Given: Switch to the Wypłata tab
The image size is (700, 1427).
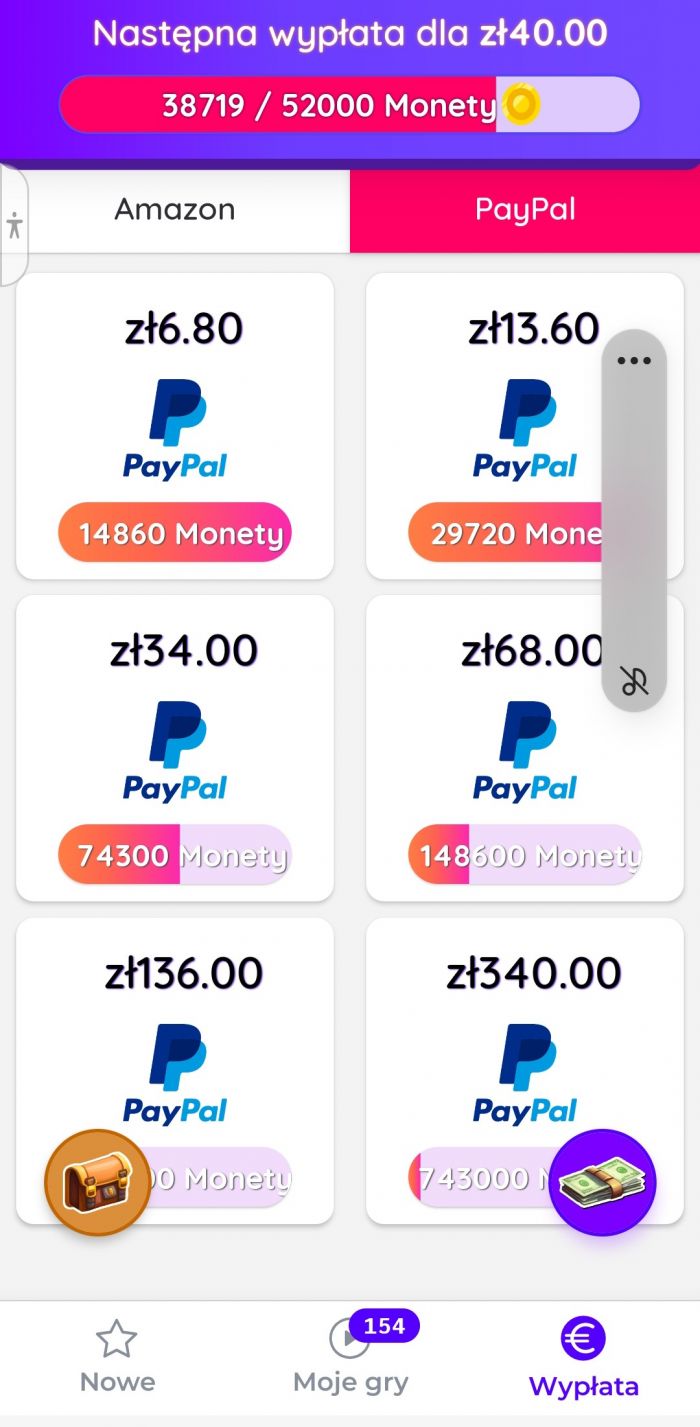Looking at the screenshot, I should [x=583, y=1357].
